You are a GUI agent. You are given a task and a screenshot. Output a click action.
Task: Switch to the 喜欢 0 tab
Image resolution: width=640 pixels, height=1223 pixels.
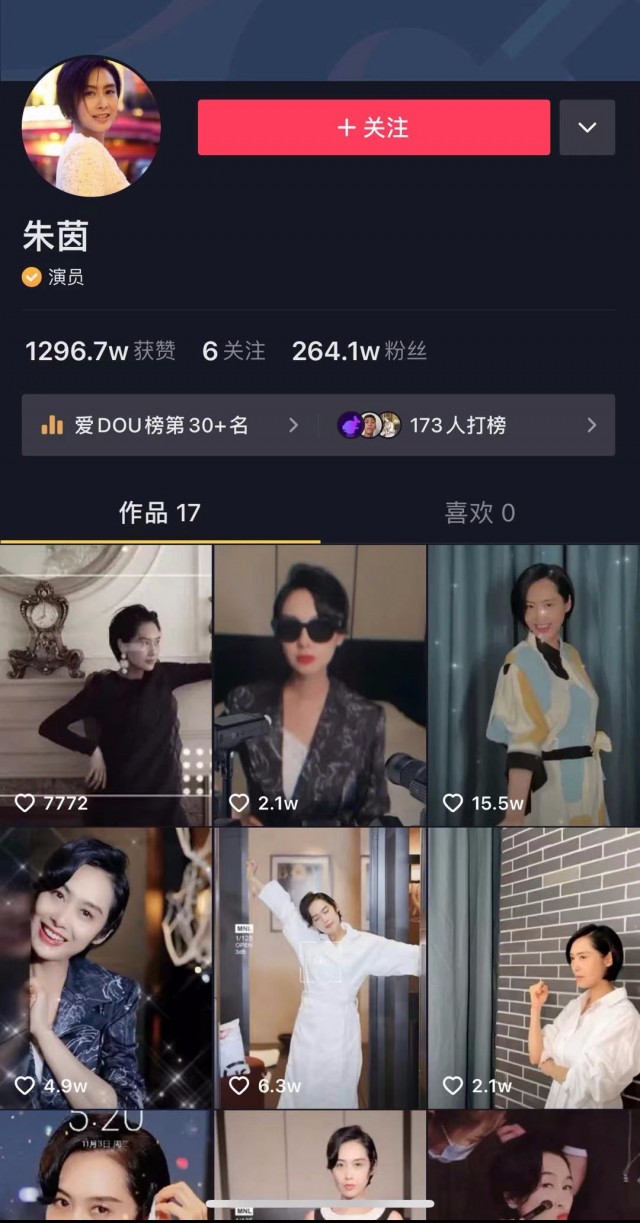(480, 513)
